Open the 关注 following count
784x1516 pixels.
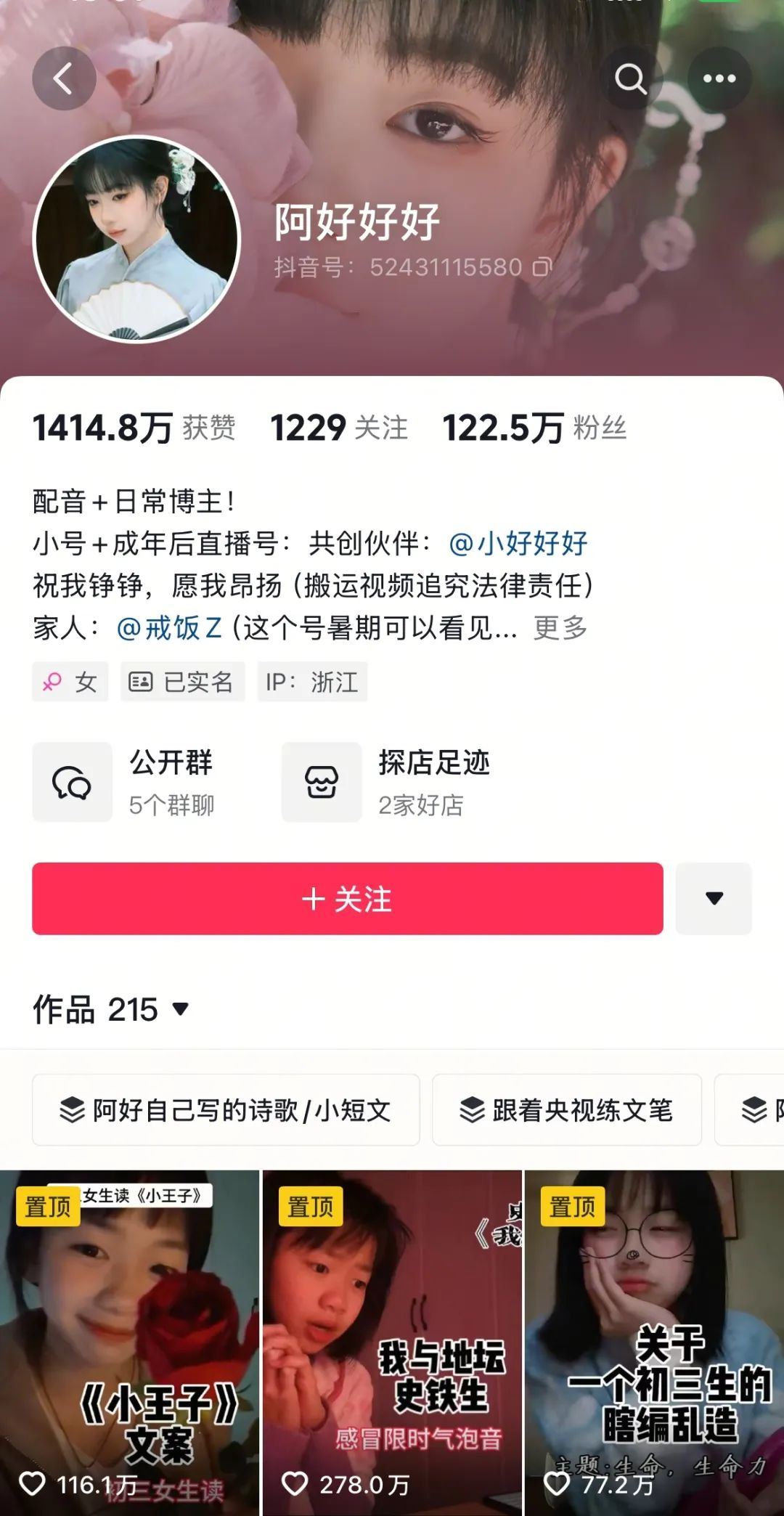tap(339, 428)
